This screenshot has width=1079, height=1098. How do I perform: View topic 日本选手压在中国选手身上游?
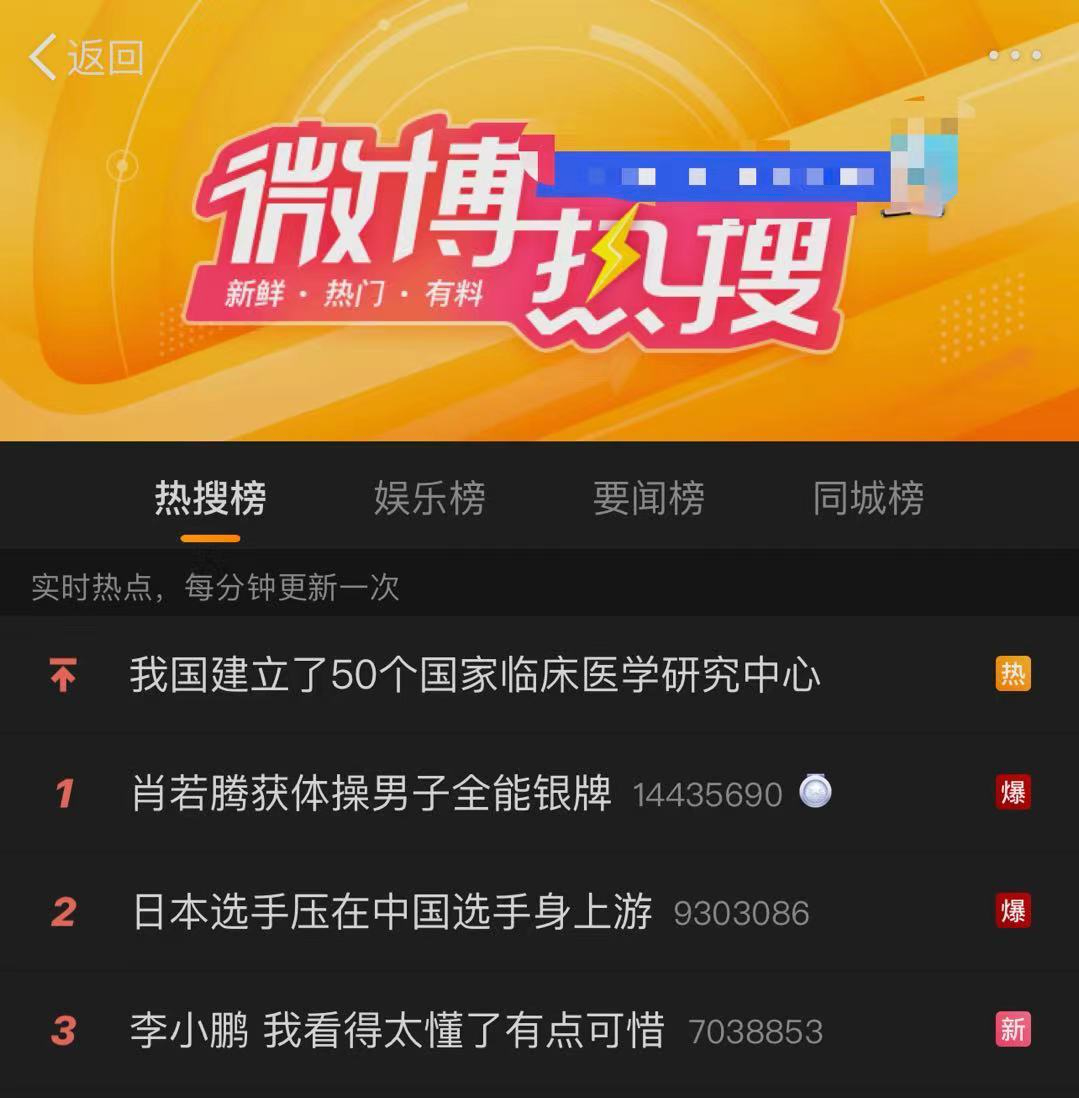coord(392,912)
